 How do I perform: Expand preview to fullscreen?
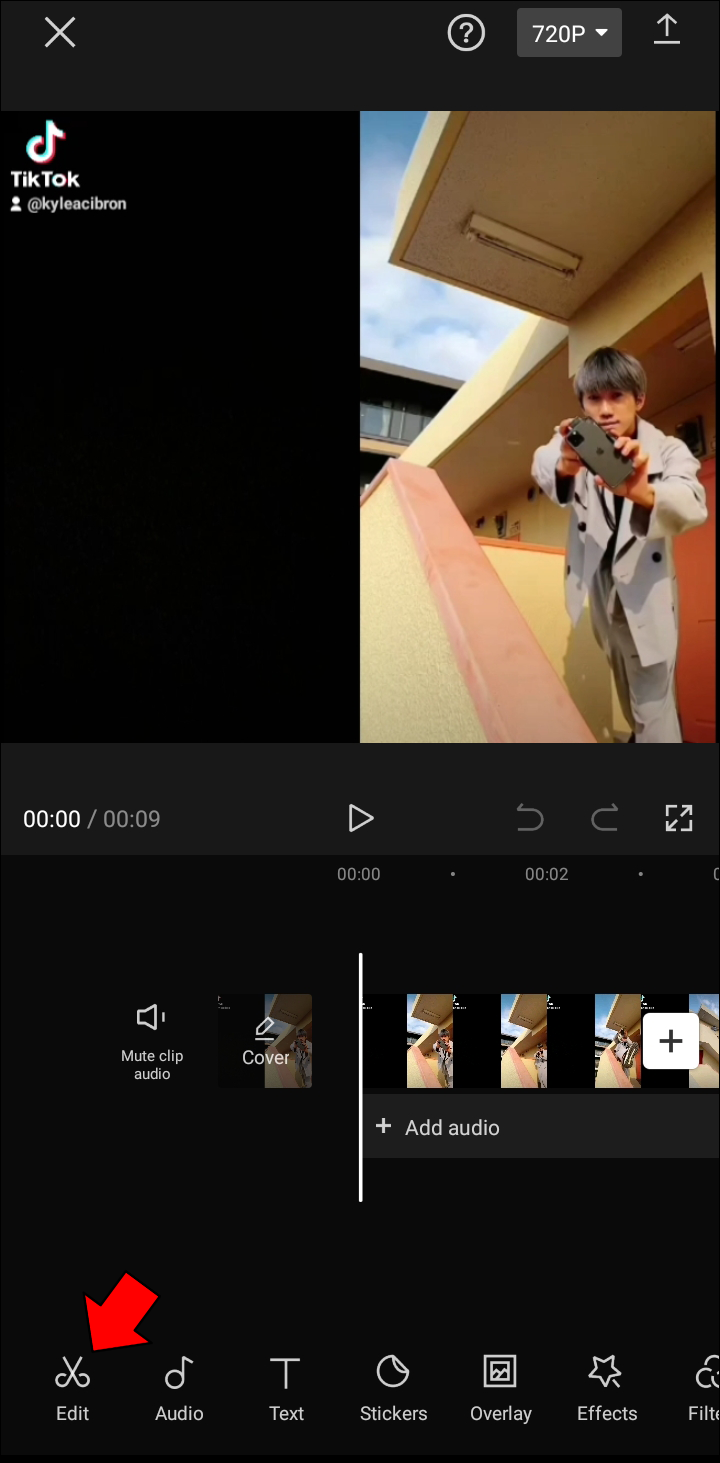(679, 819)
